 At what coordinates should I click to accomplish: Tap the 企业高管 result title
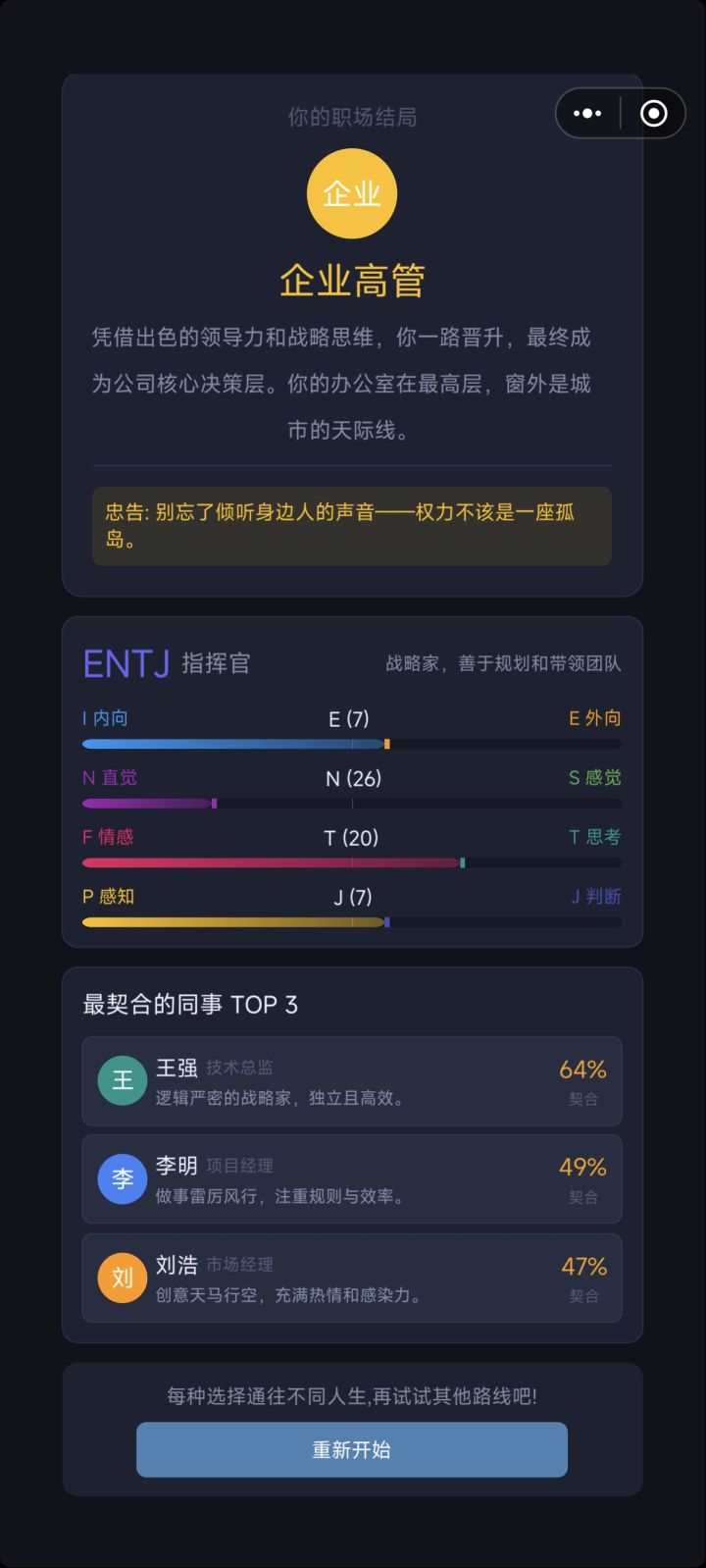pos(351,279)
